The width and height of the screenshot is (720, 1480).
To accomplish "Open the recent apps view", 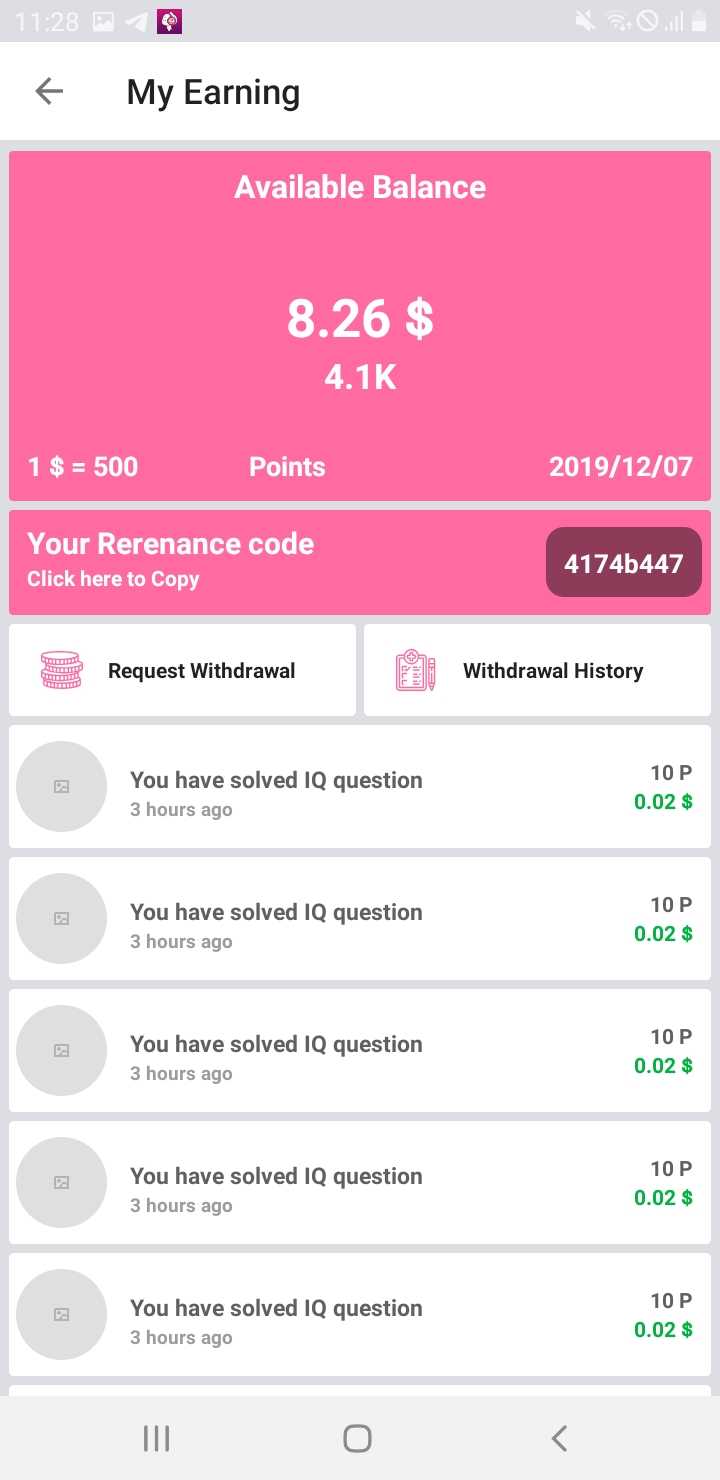I will (156, 1438).
